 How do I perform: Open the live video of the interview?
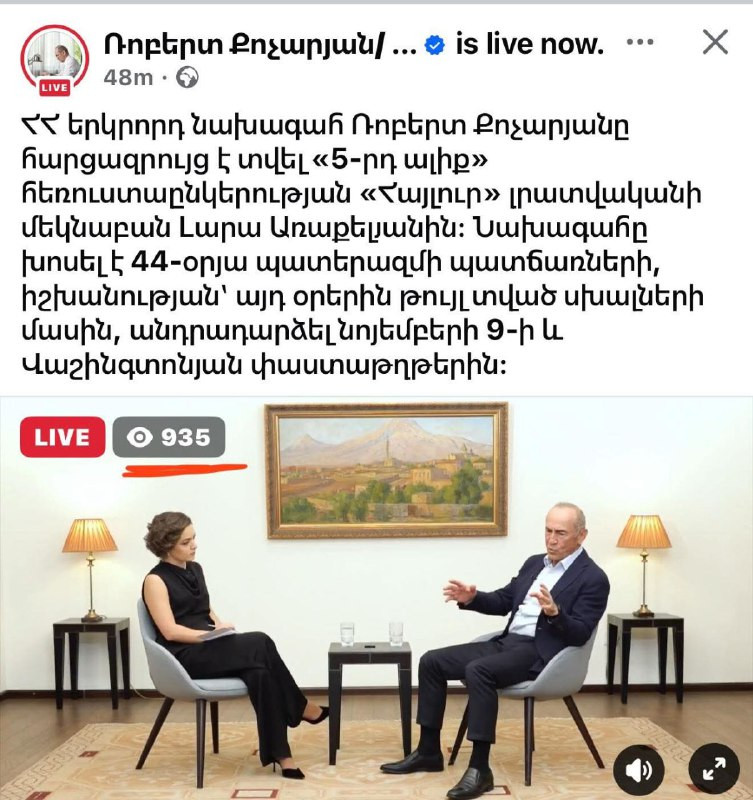tap(376, 598)
